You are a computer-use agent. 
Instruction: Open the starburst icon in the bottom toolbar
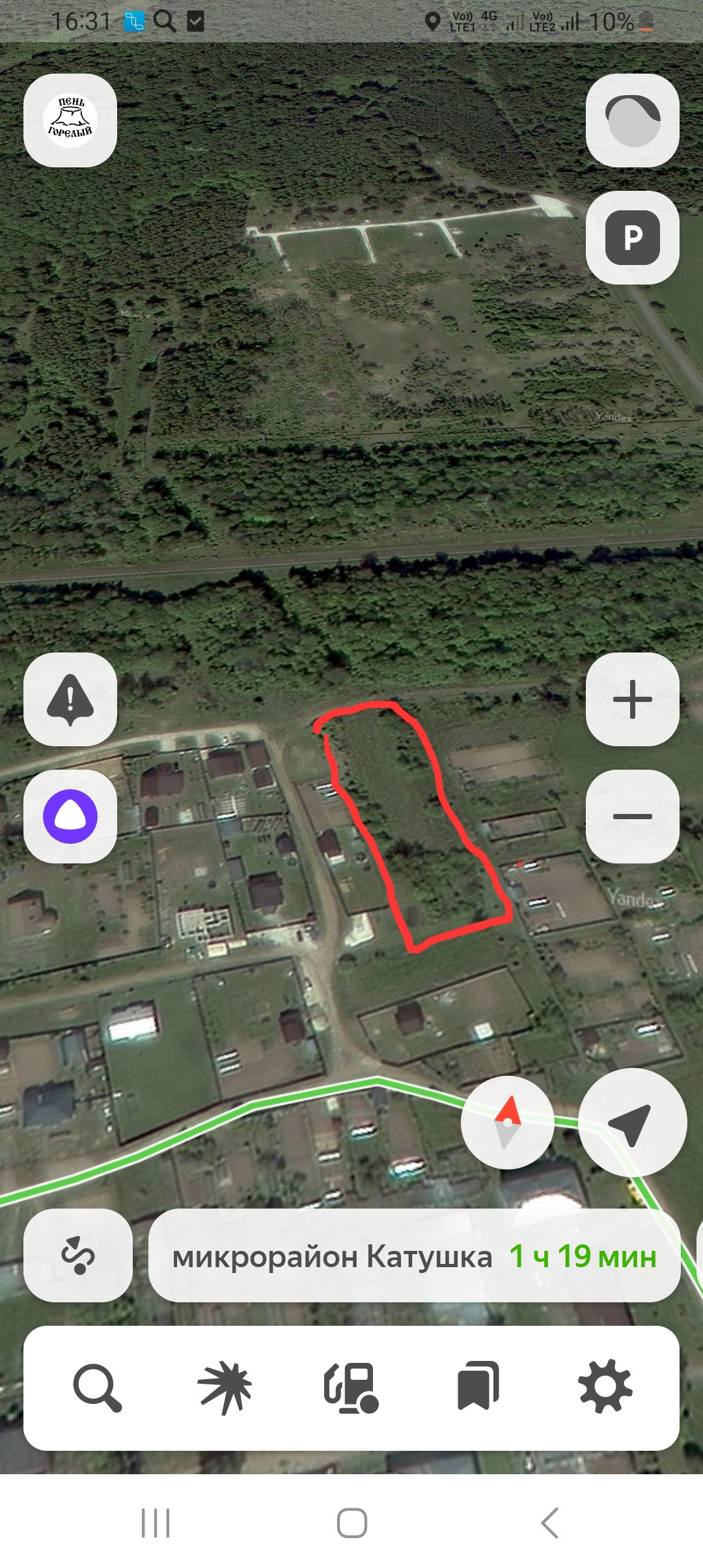[x=225, y=1387]
